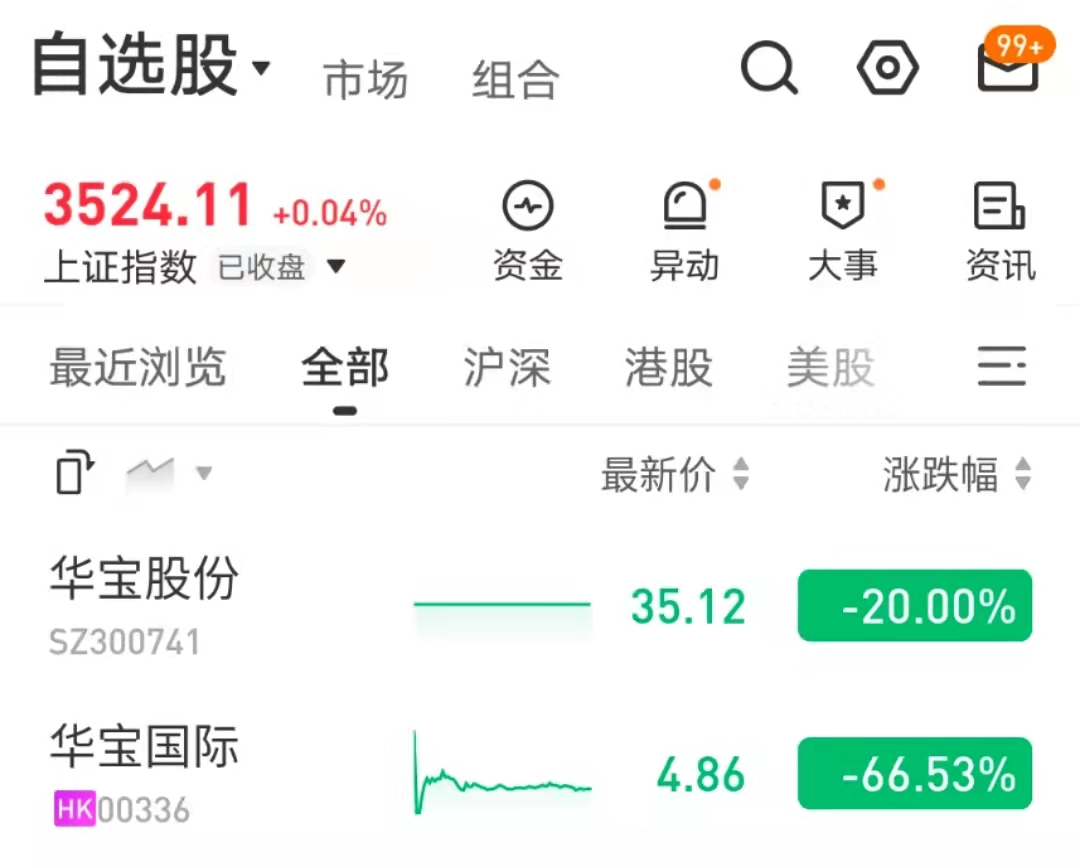Select the 港股 tab

(668, 368)
